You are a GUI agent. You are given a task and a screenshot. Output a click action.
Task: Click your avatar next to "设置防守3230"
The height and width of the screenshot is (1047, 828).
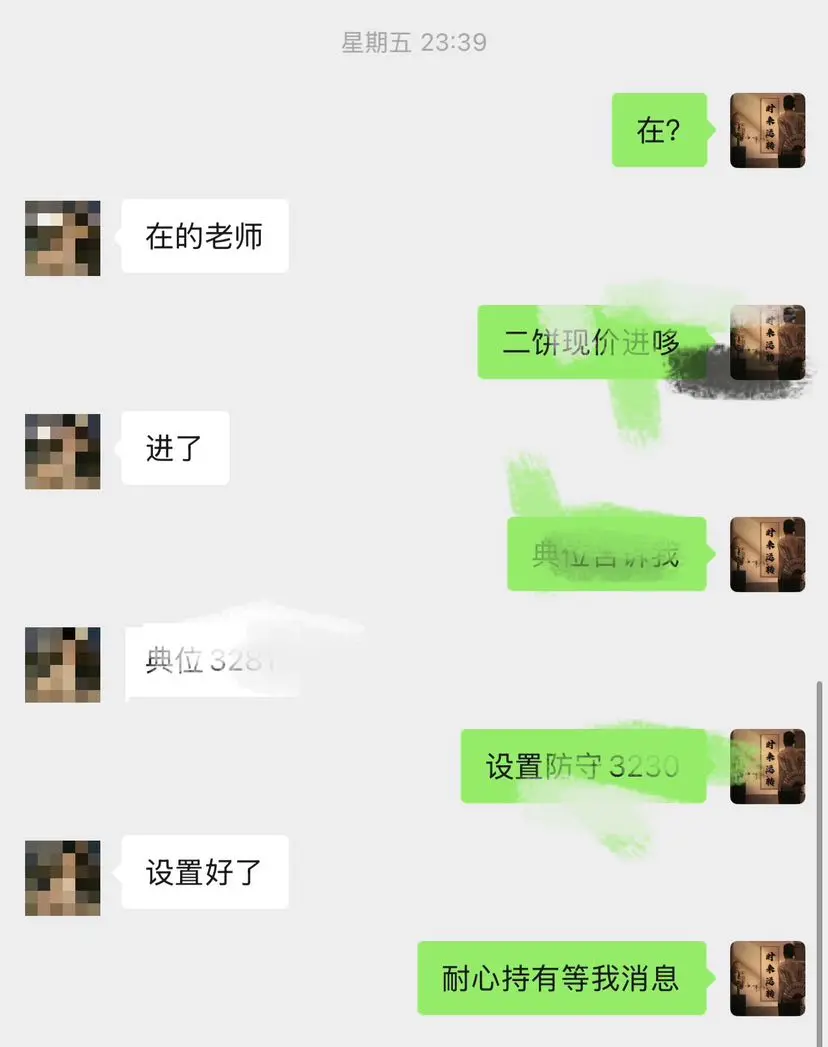click(x=766, y=765)
